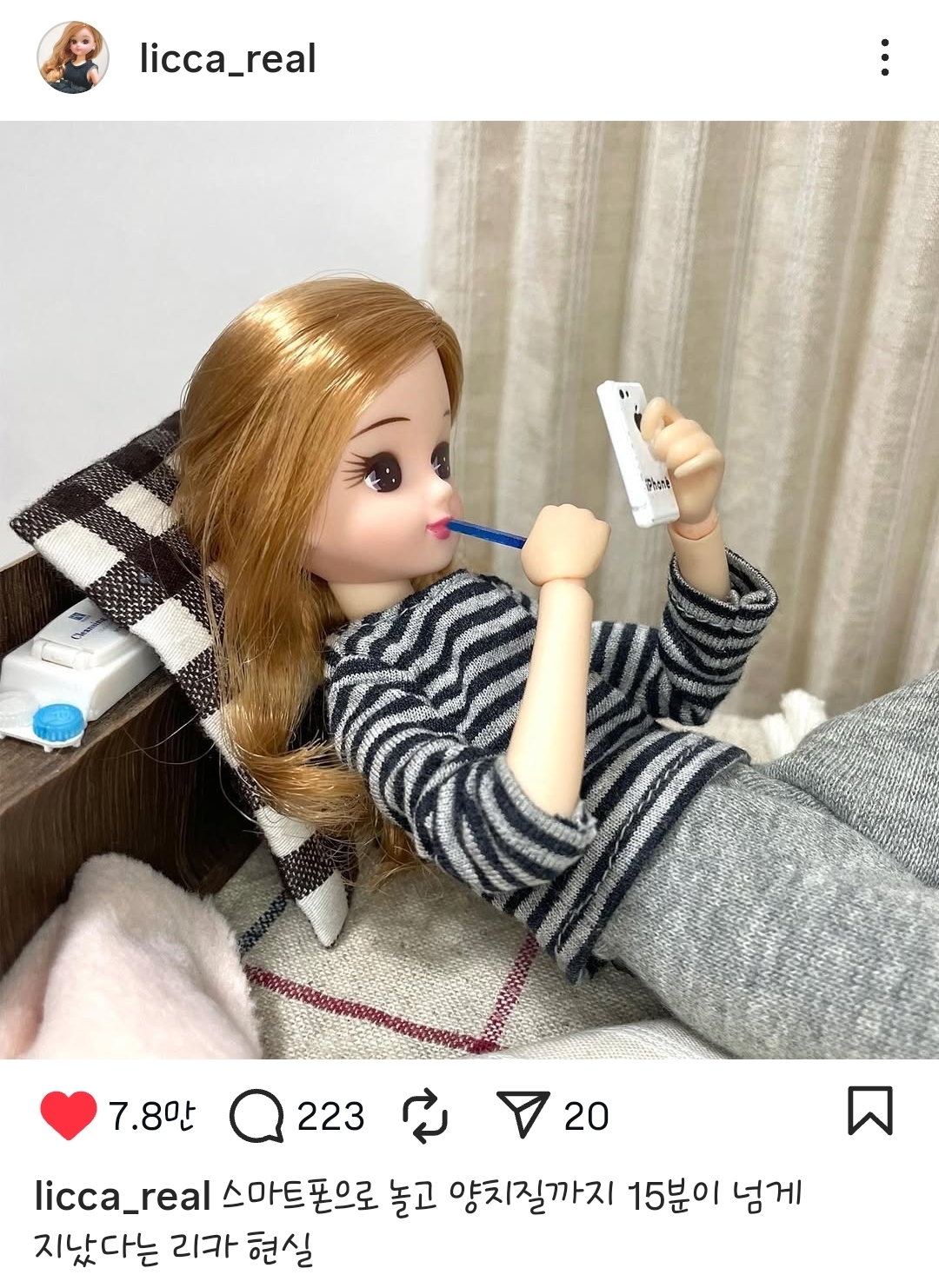Open the three-dot post options menu
The image size is (939, 1288).
coord(886,59)
